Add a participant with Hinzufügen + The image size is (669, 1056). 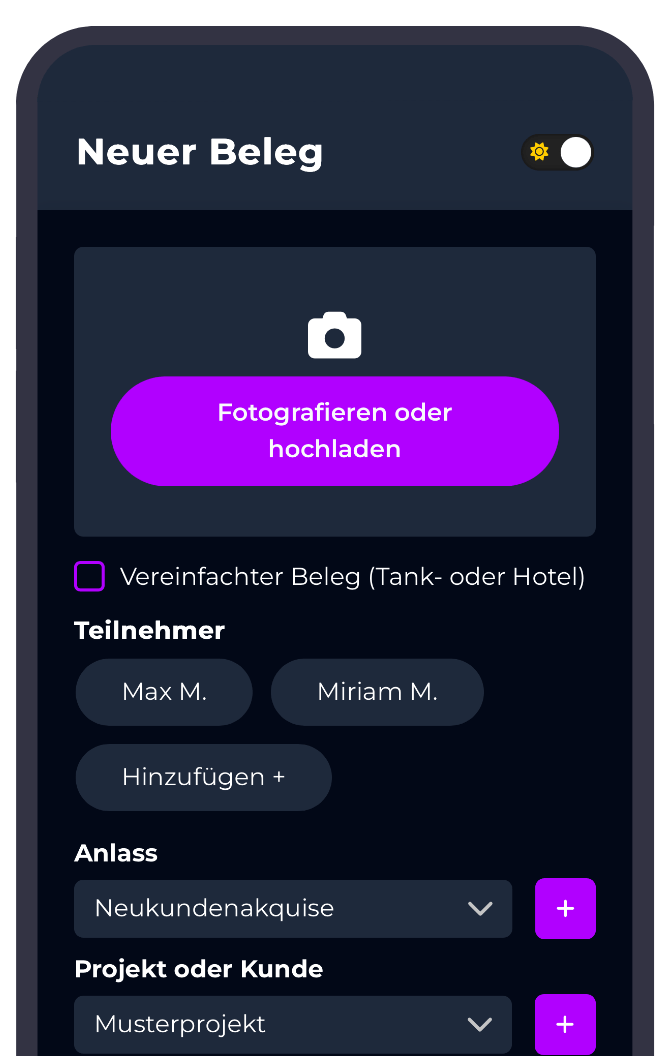pyautogui.click(x=203, y=777)
